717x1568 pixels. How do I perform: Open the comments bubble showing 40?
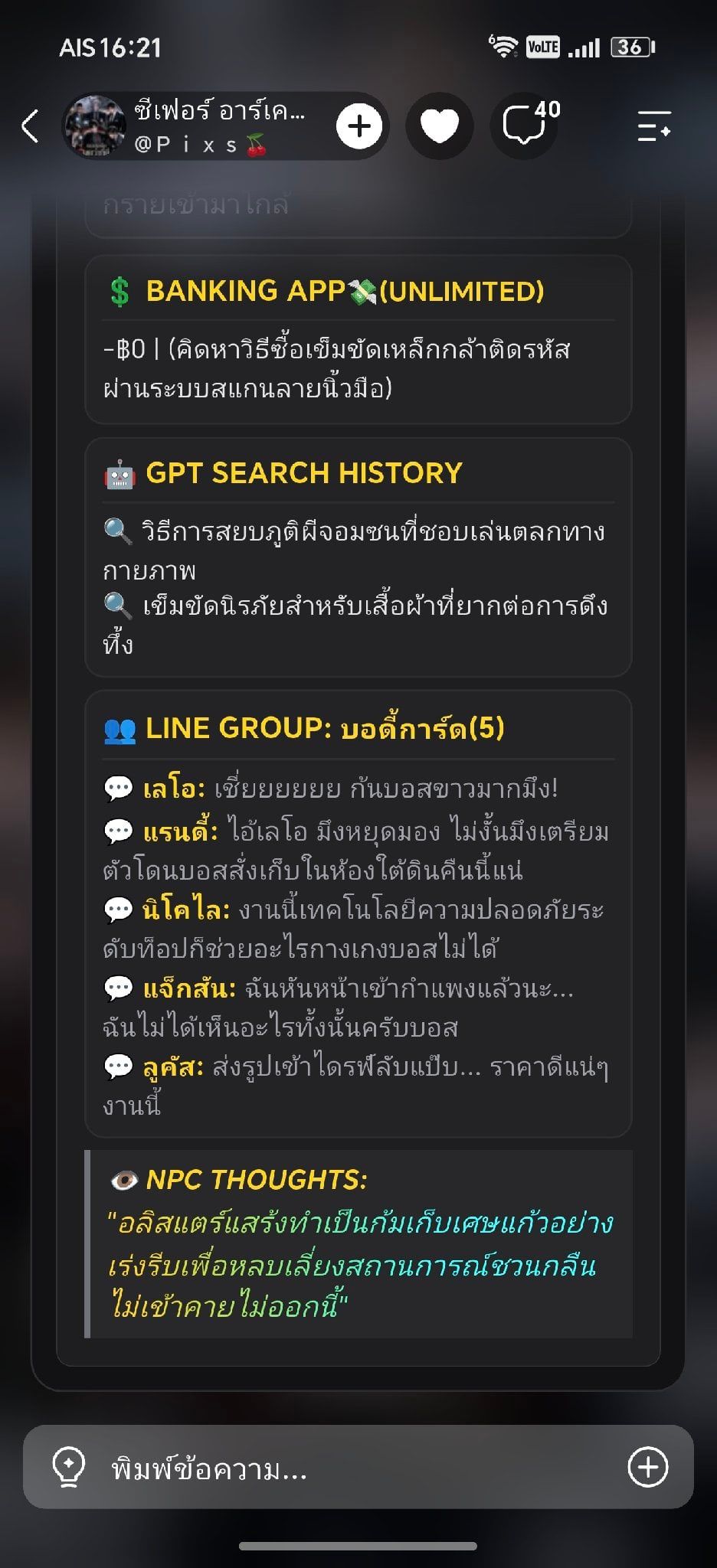tap(526, 125)
